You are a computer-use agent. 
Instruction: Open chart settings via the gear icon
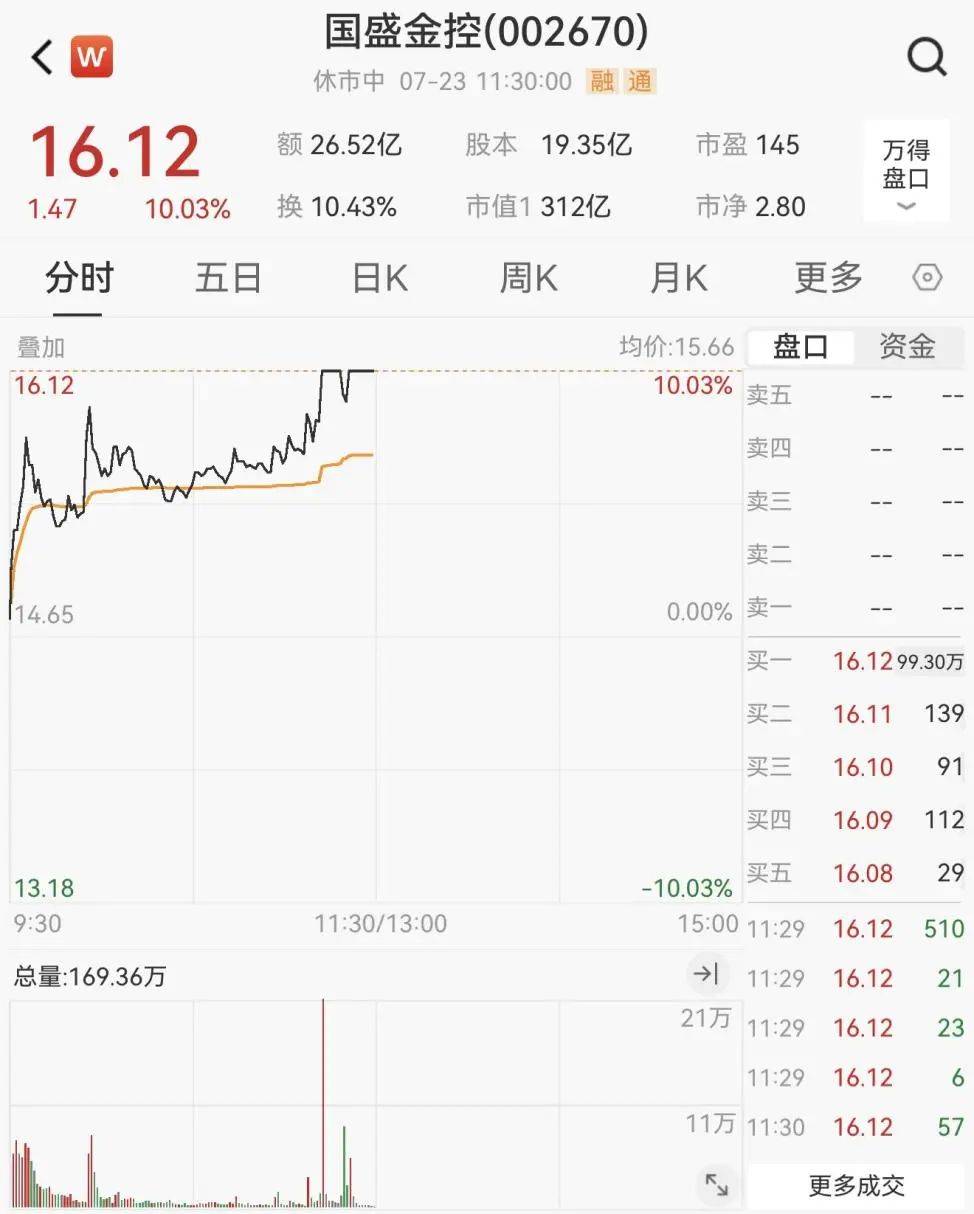click(926, 278)
